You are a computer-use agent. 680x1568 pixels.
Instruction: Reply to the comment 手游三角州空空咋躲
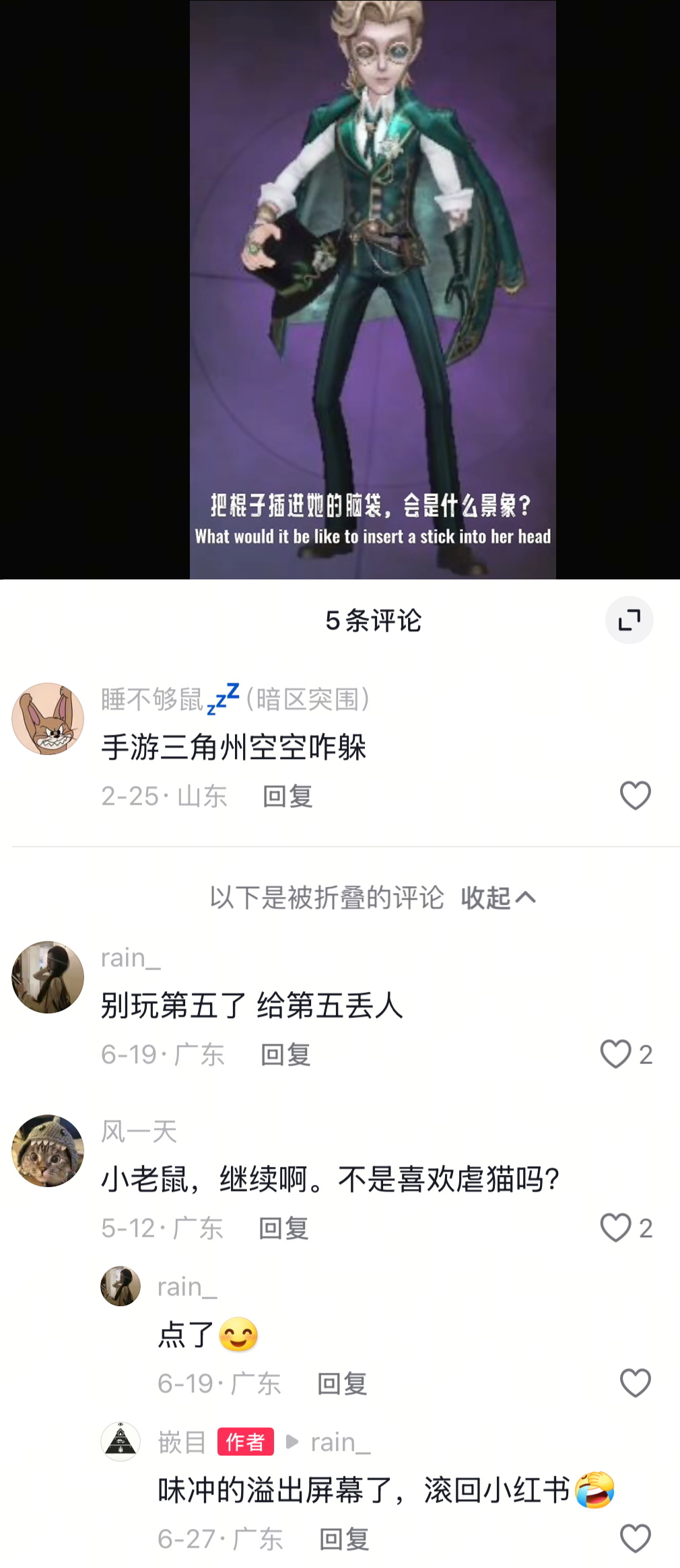click(287, 796)
